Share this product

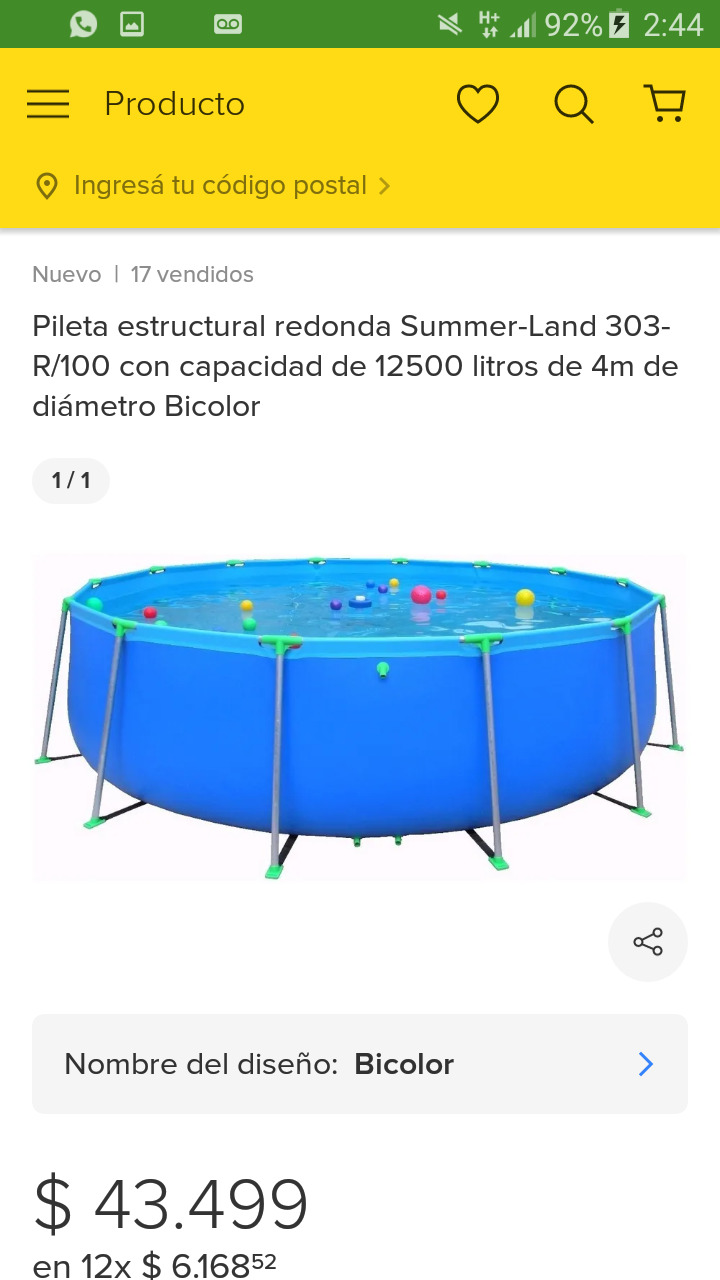point(647,942)
